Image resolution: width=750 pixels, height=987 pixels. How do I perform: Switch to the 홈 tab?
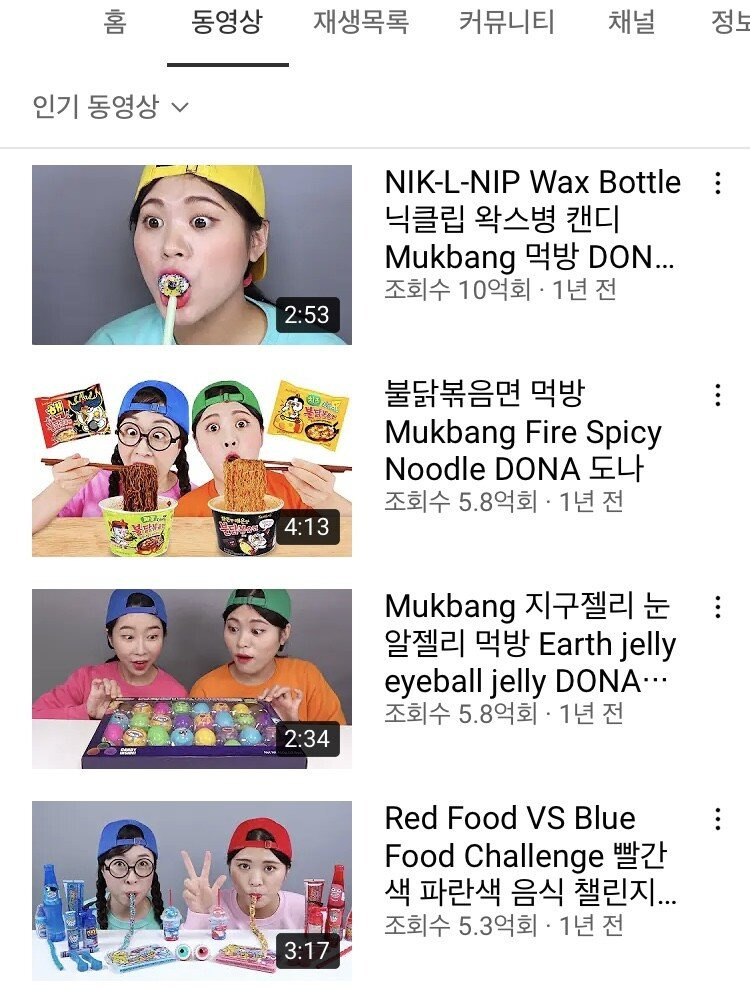[x=115, y=22]
